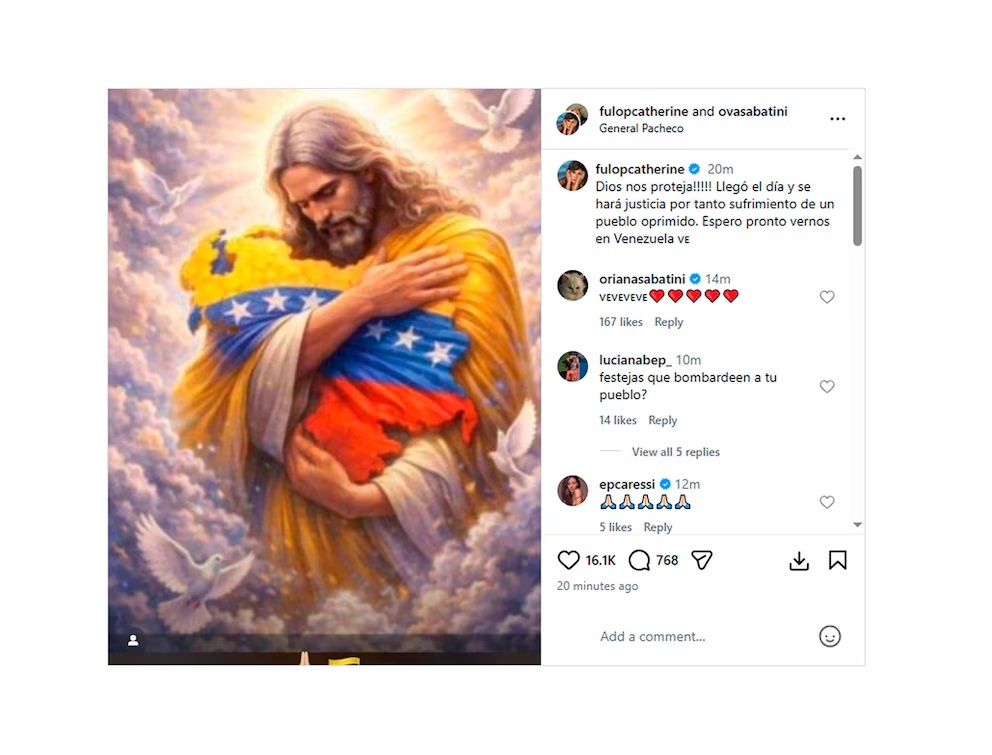Like orianasabatini's comment

coord(826,297)
